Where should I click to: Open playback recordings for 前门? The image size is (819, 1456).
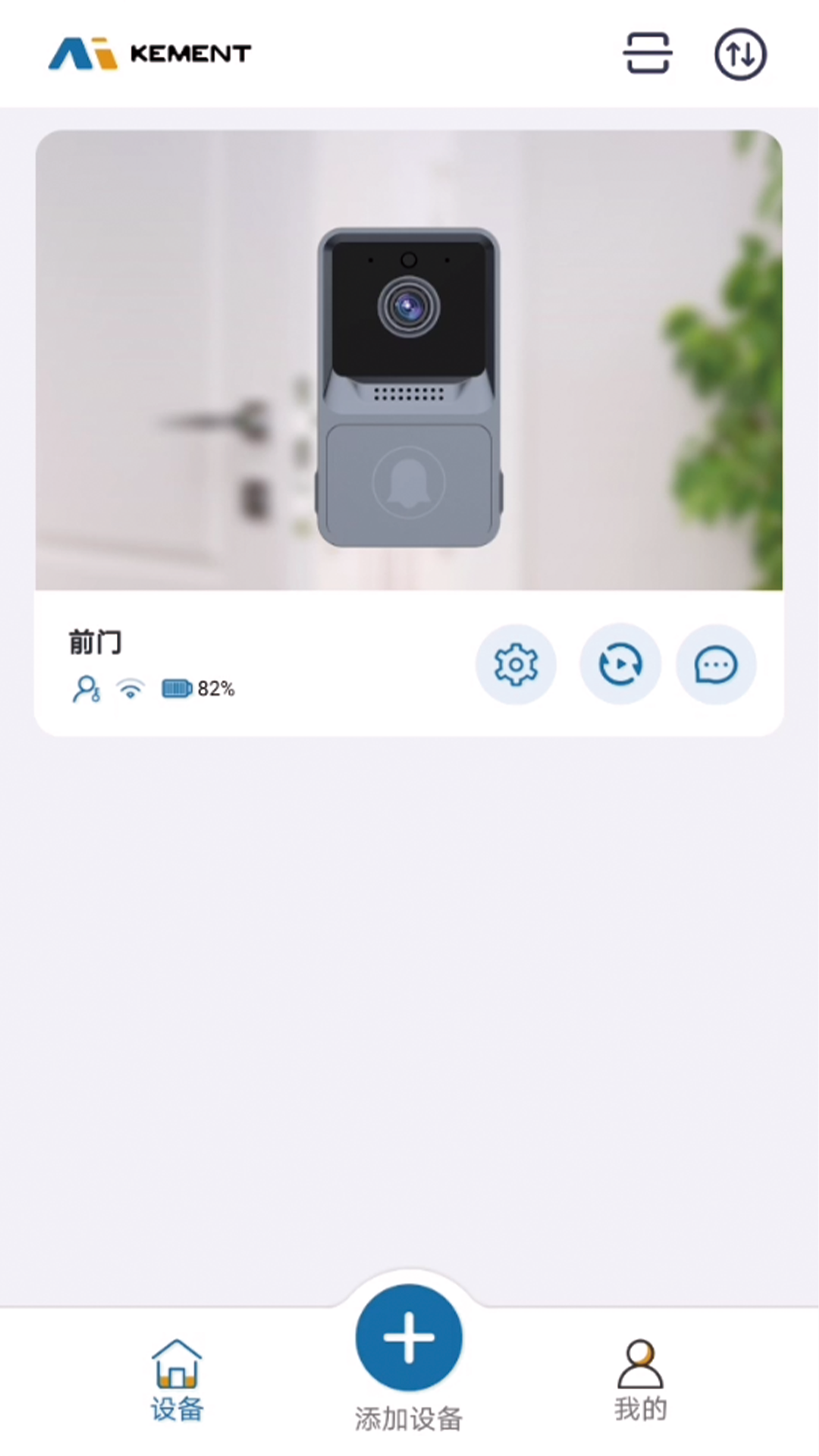[x=620, y=665]
